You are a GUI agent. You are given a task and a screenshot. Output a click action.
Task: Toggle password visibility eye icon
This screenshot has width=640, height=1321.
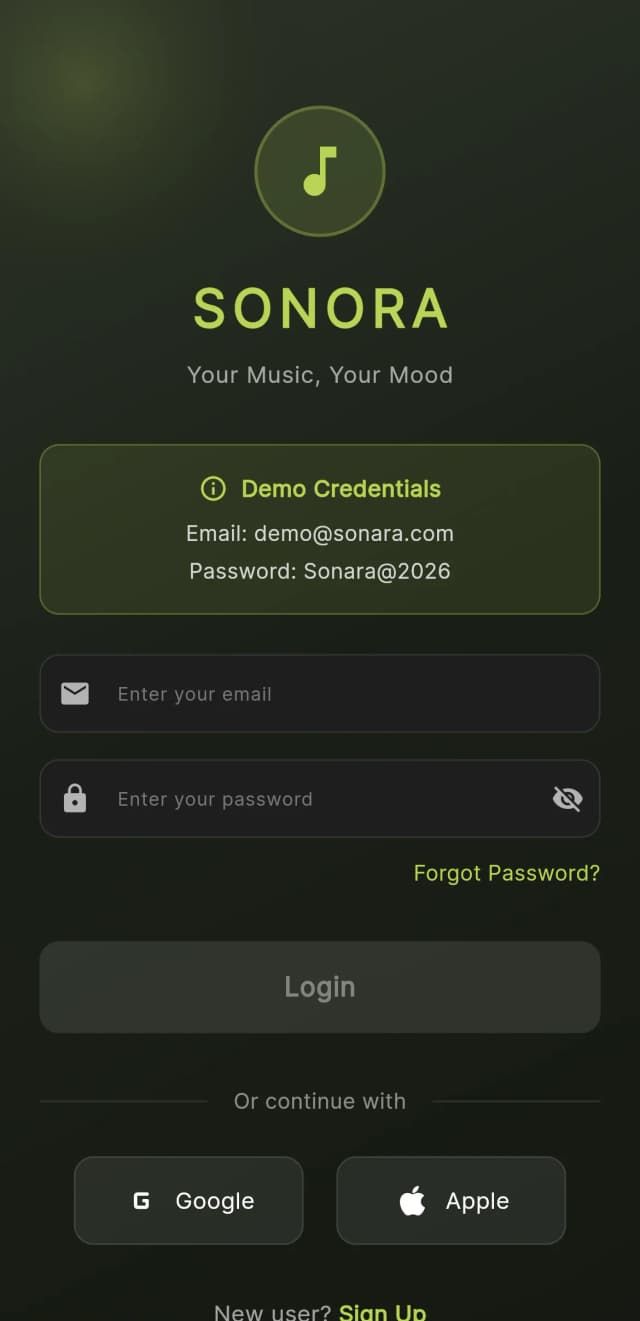point(567,799)
